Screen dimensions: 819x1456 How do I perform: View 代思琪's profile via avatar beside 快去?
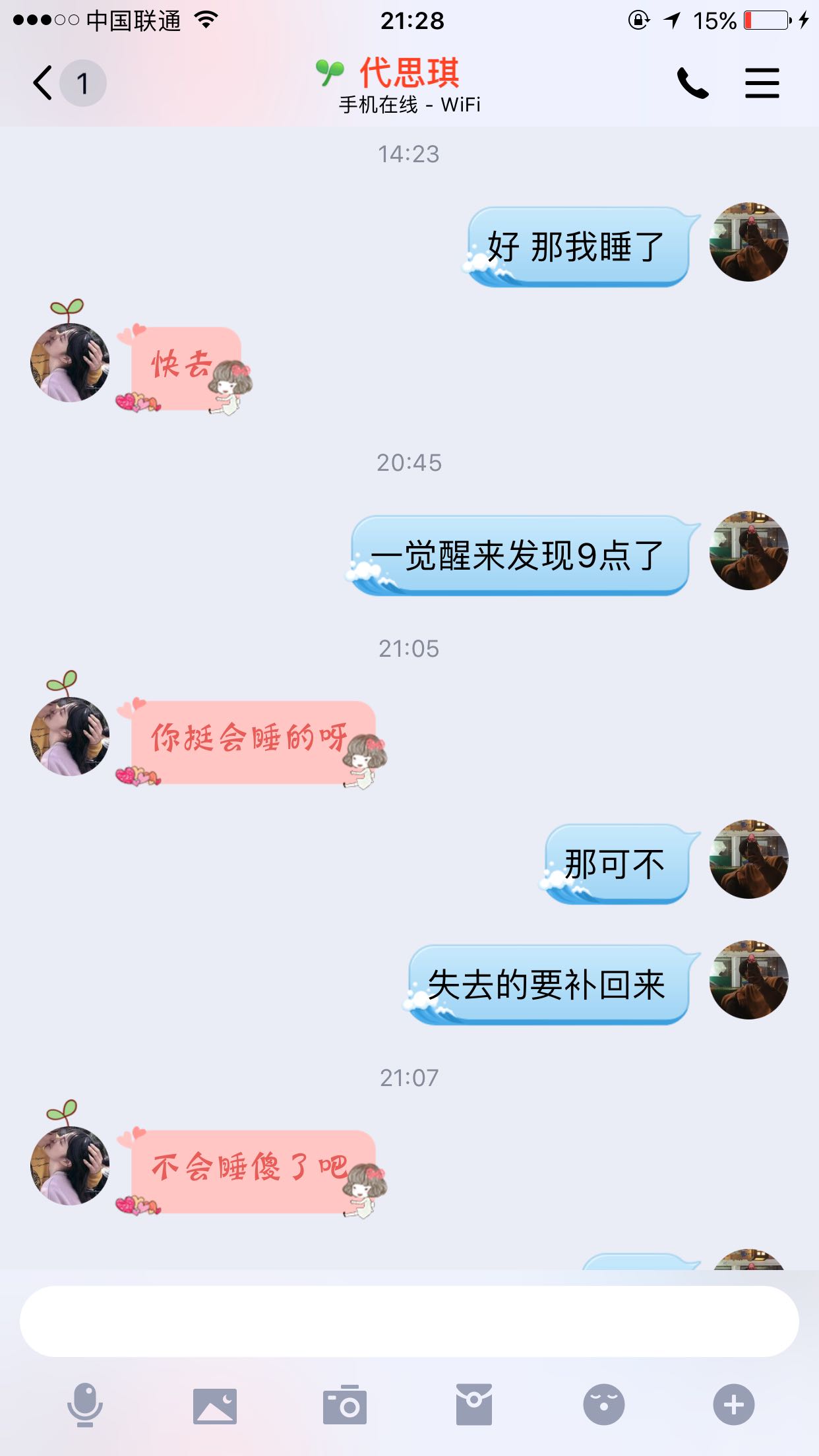coord(70,363)
